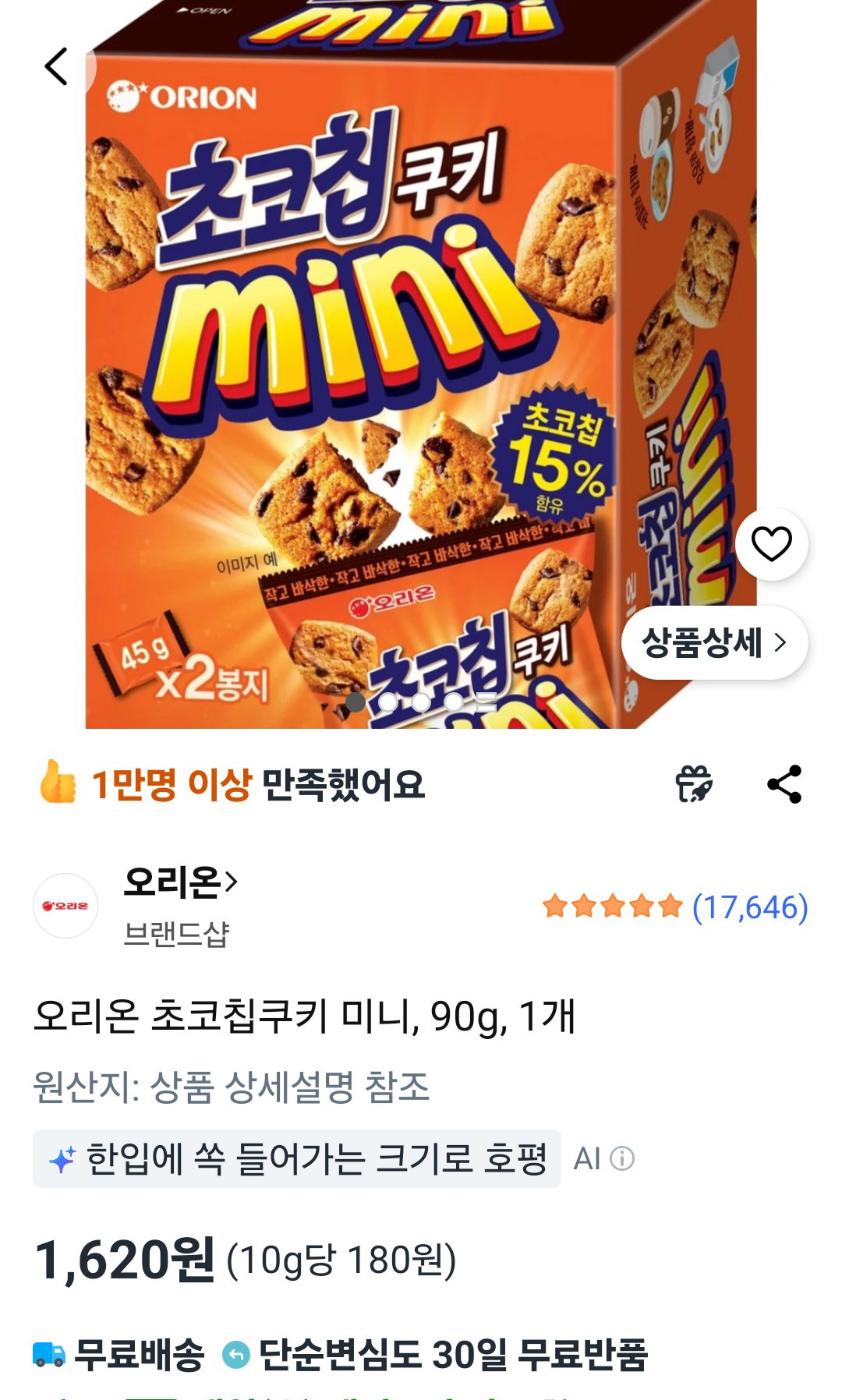This screenshot has width=842, height=1400.
Task: Add this product to wishlist with the heart
Action: coord(771,544)
